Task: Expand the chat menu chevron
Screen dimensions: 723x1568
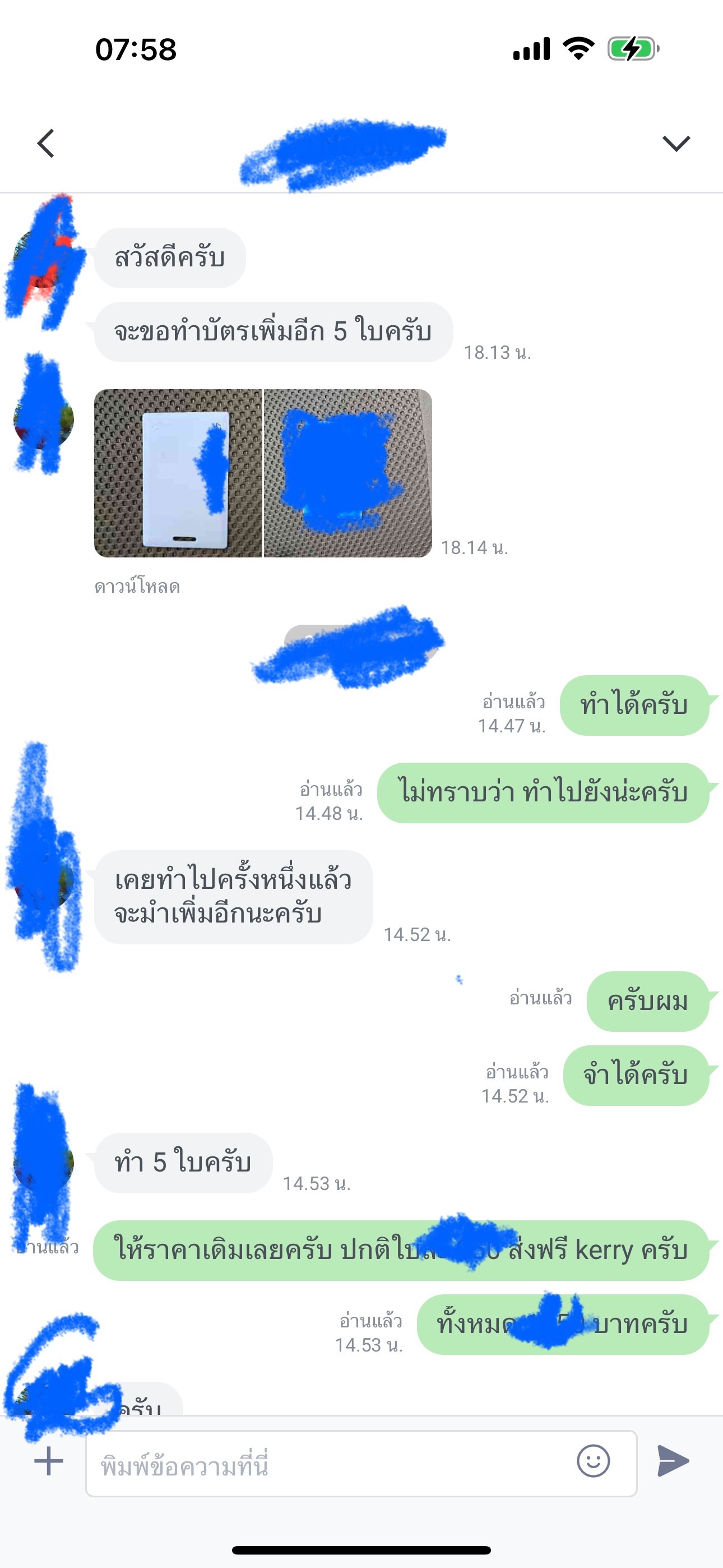Action: tap(675, 144)
